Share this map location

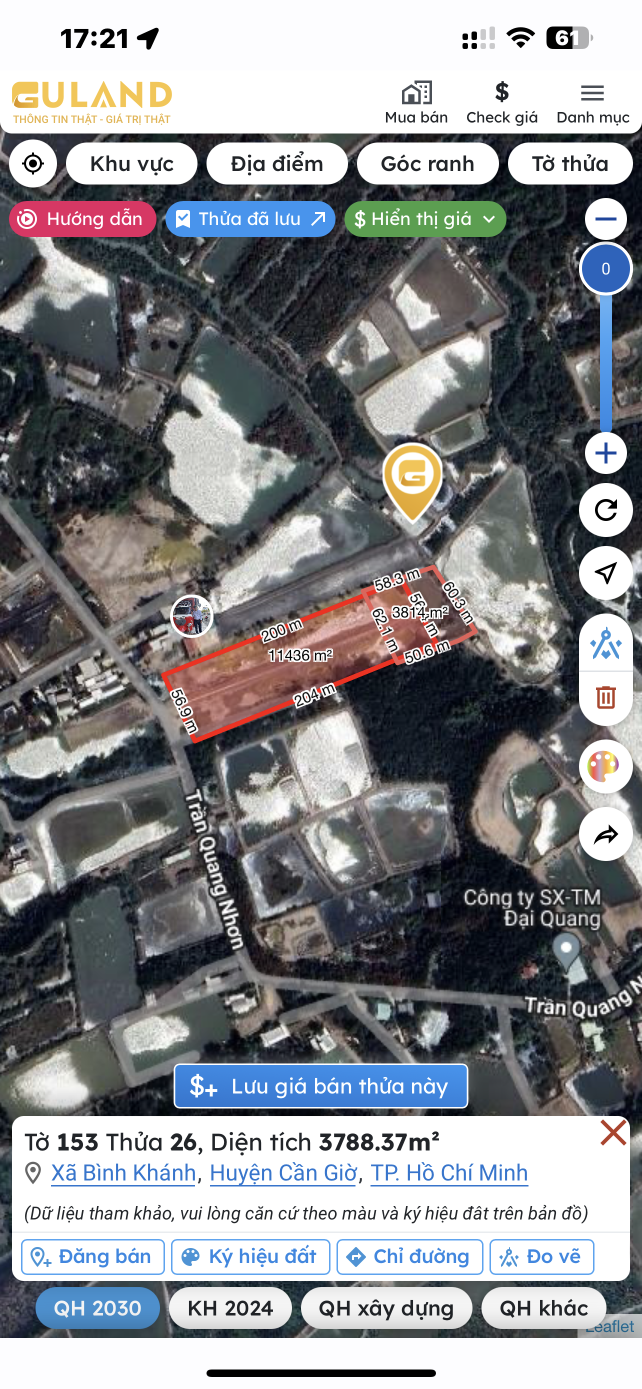click(x=605, y=835)
